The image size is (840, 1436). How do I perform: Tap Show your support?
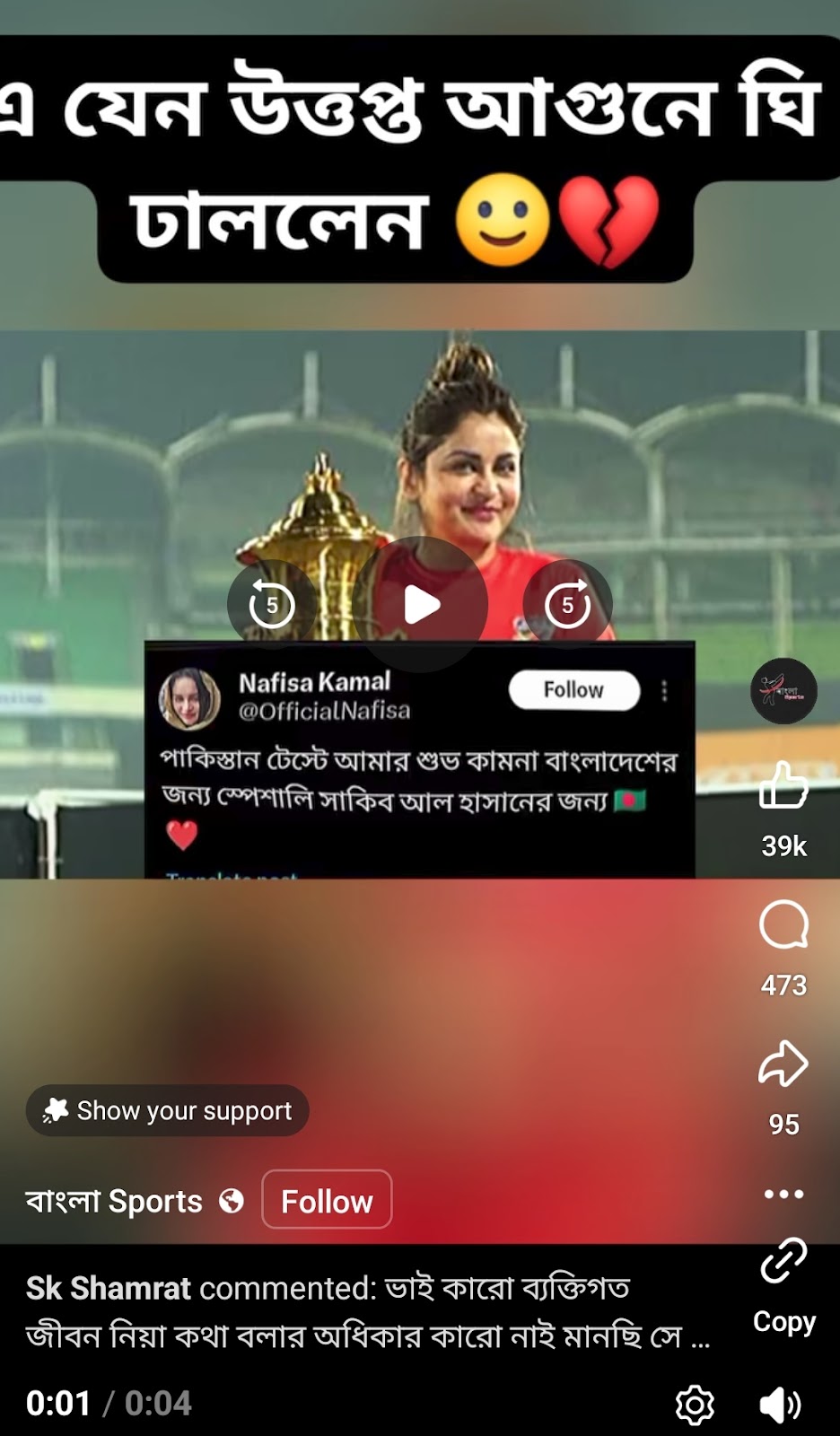(168, 1111)
